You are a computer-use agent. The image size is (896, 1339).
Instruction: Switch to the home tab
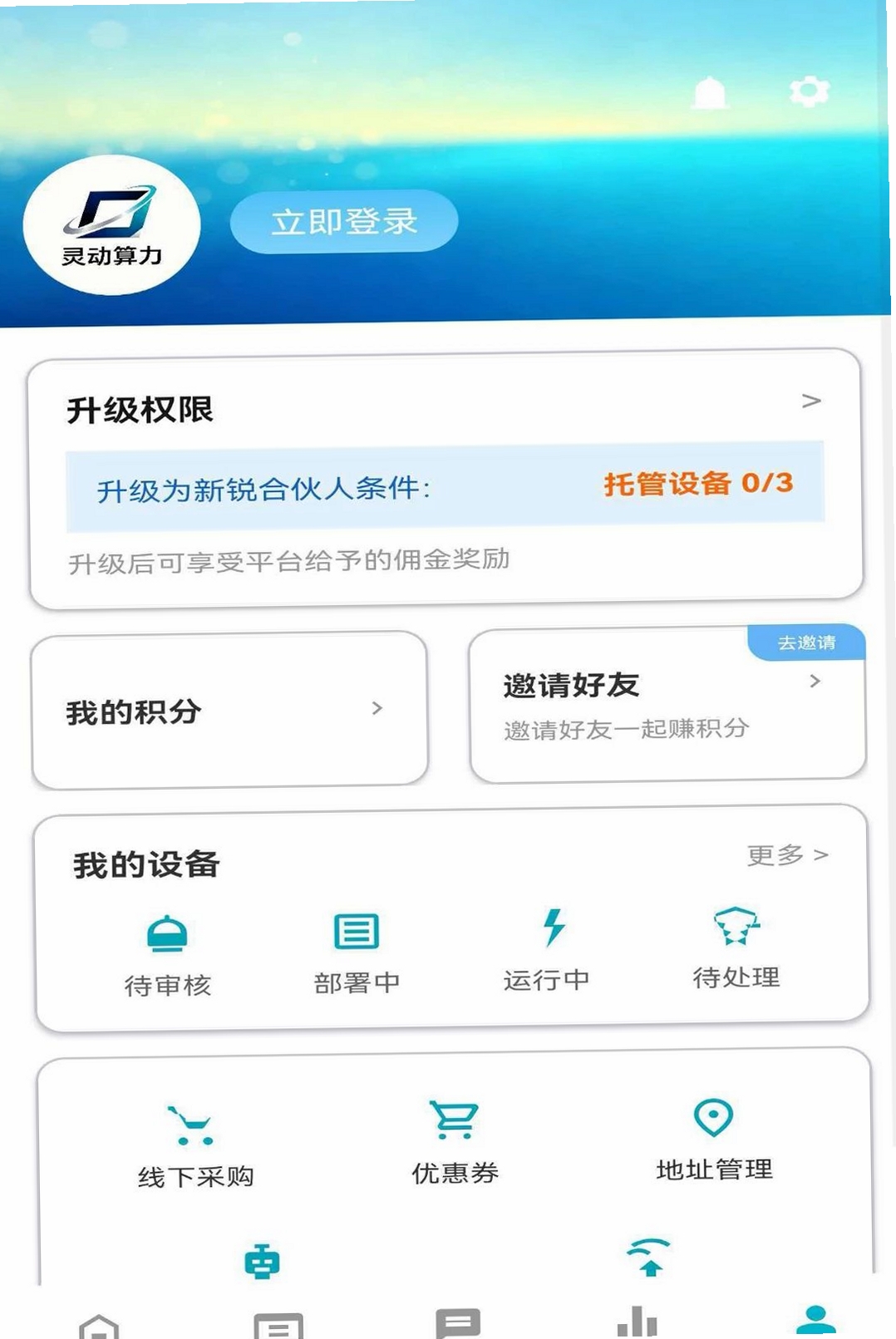tap(99, 1325)
